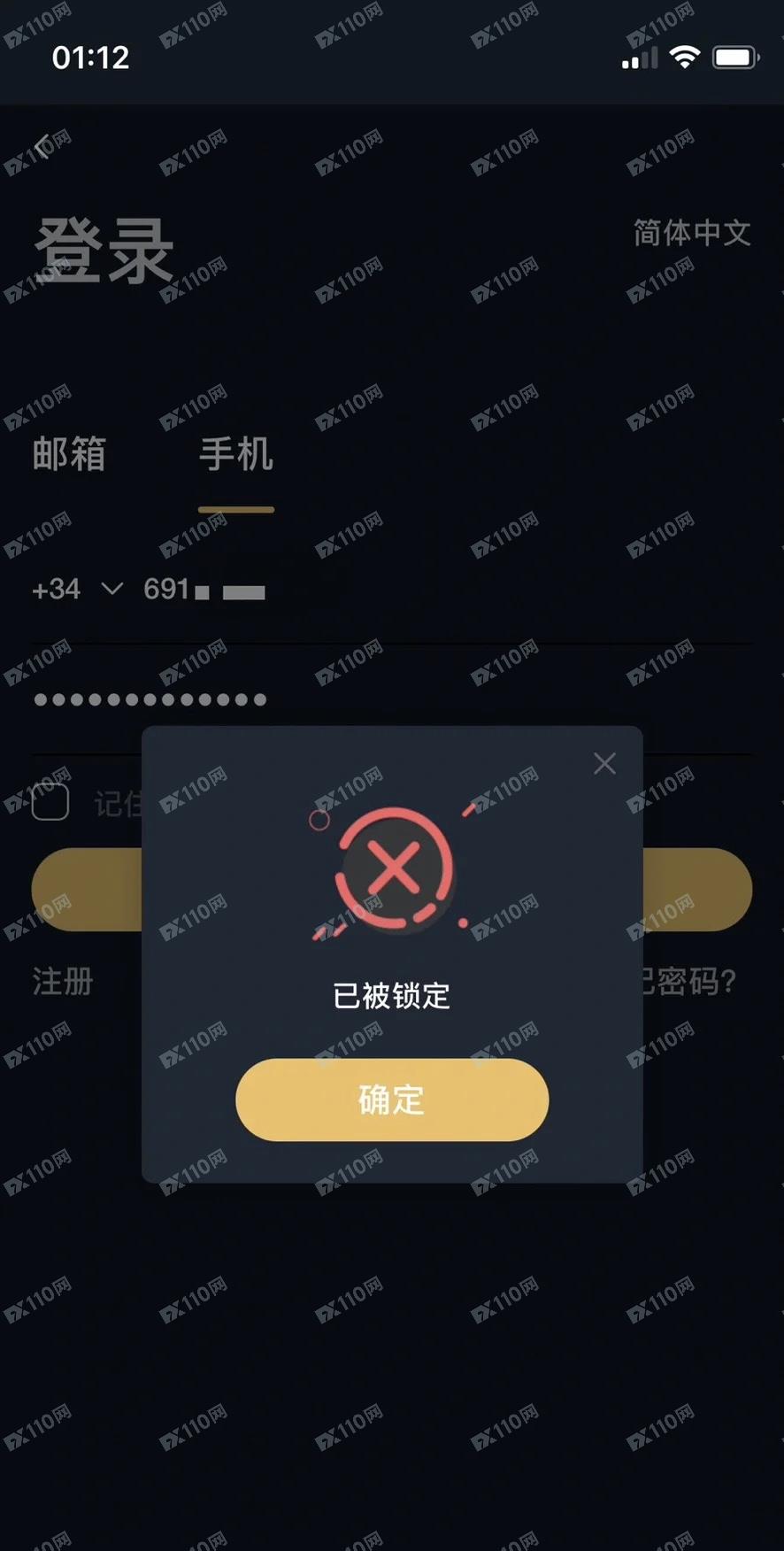
Task: Close the 已被锁定 dialog with the X
Action: (x=604, y=763)
